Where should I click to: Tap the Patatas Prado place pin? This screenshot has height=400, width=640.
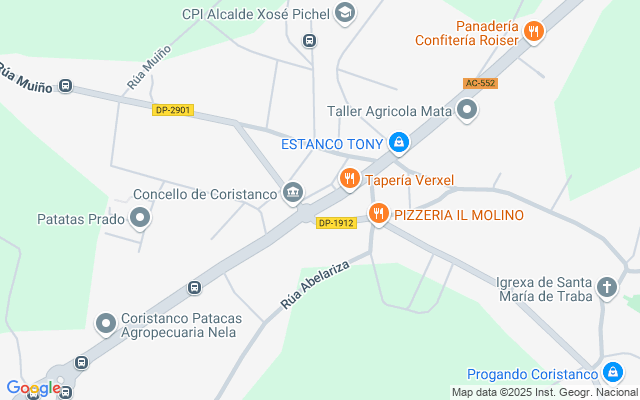(140, 217)
